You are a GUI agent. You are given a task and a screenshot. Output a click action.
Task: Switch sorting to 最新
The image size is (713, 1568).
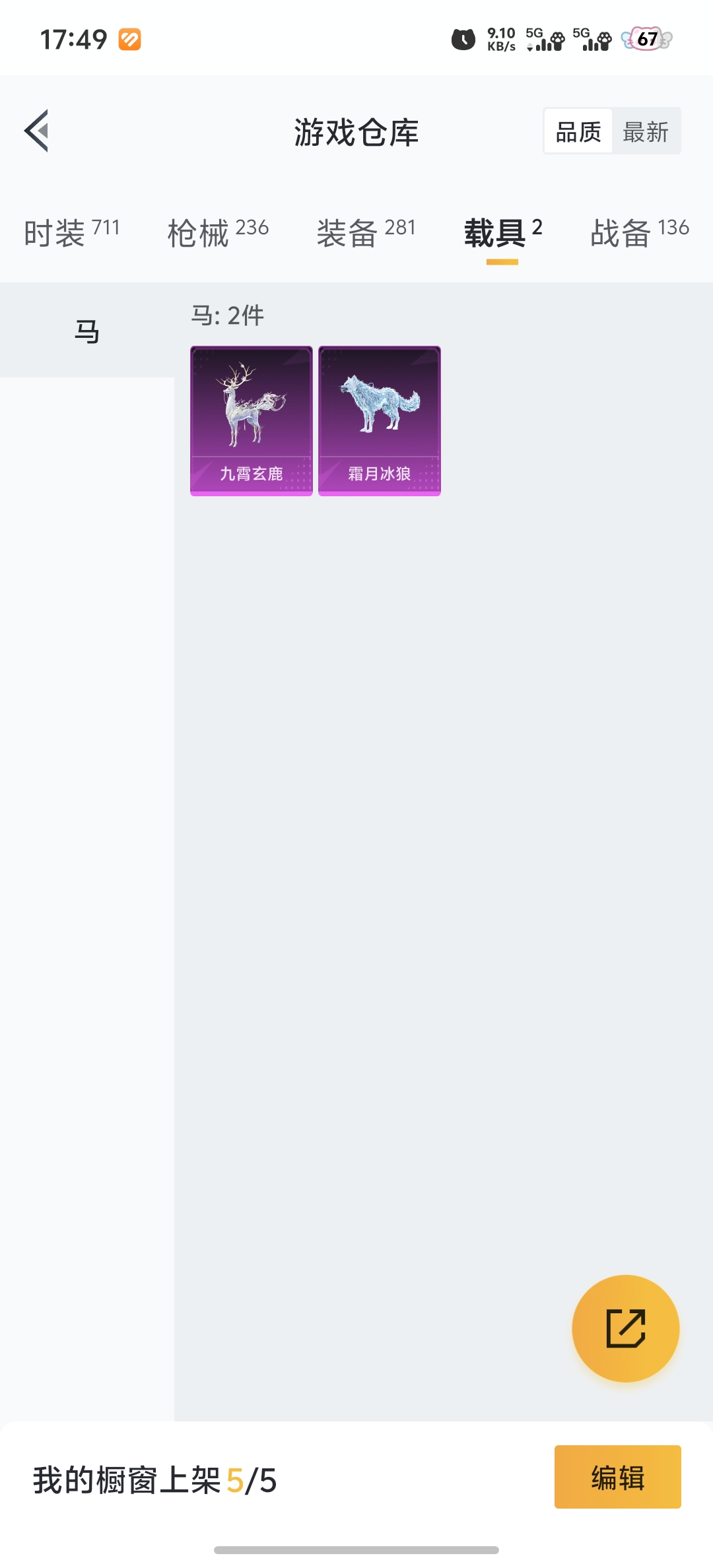(x=646, y=131)
